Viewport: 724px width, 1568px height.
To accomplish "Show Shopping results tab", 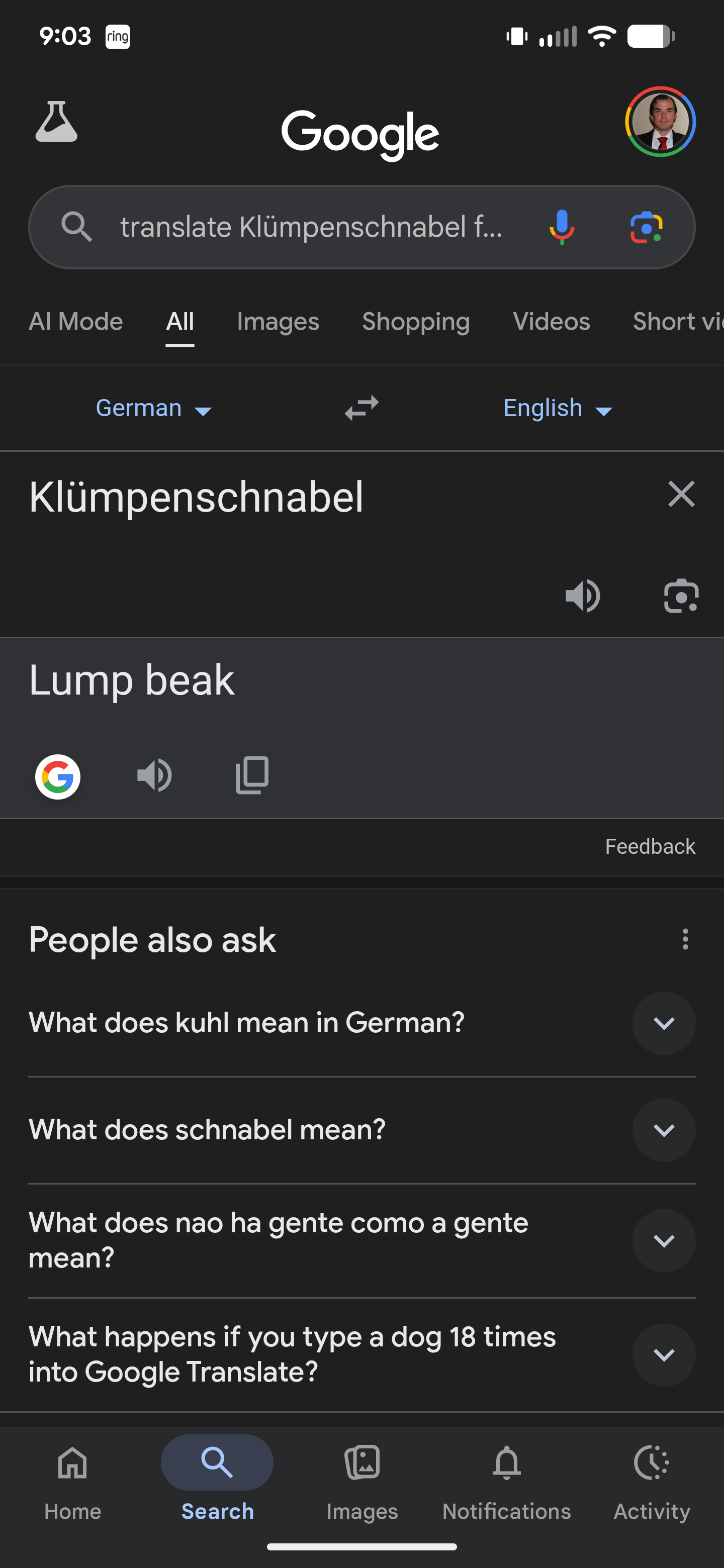I will [416, 322].
